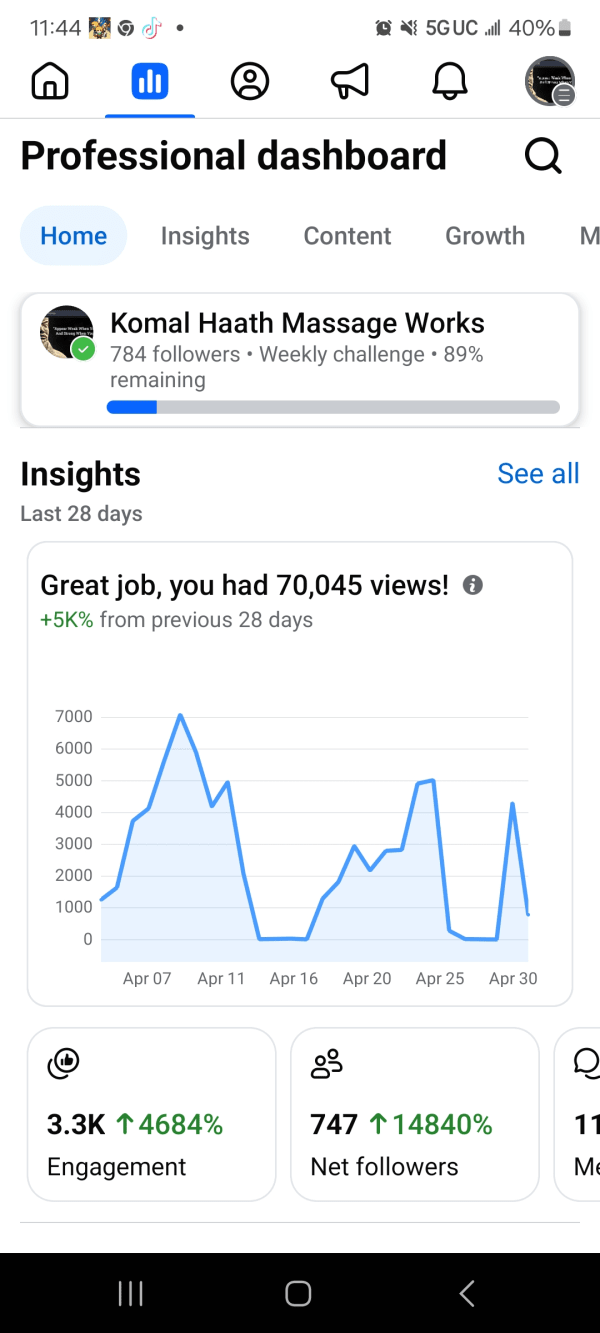Switch to the Insights tab
600x1333 pixels.
click(205, 236)
